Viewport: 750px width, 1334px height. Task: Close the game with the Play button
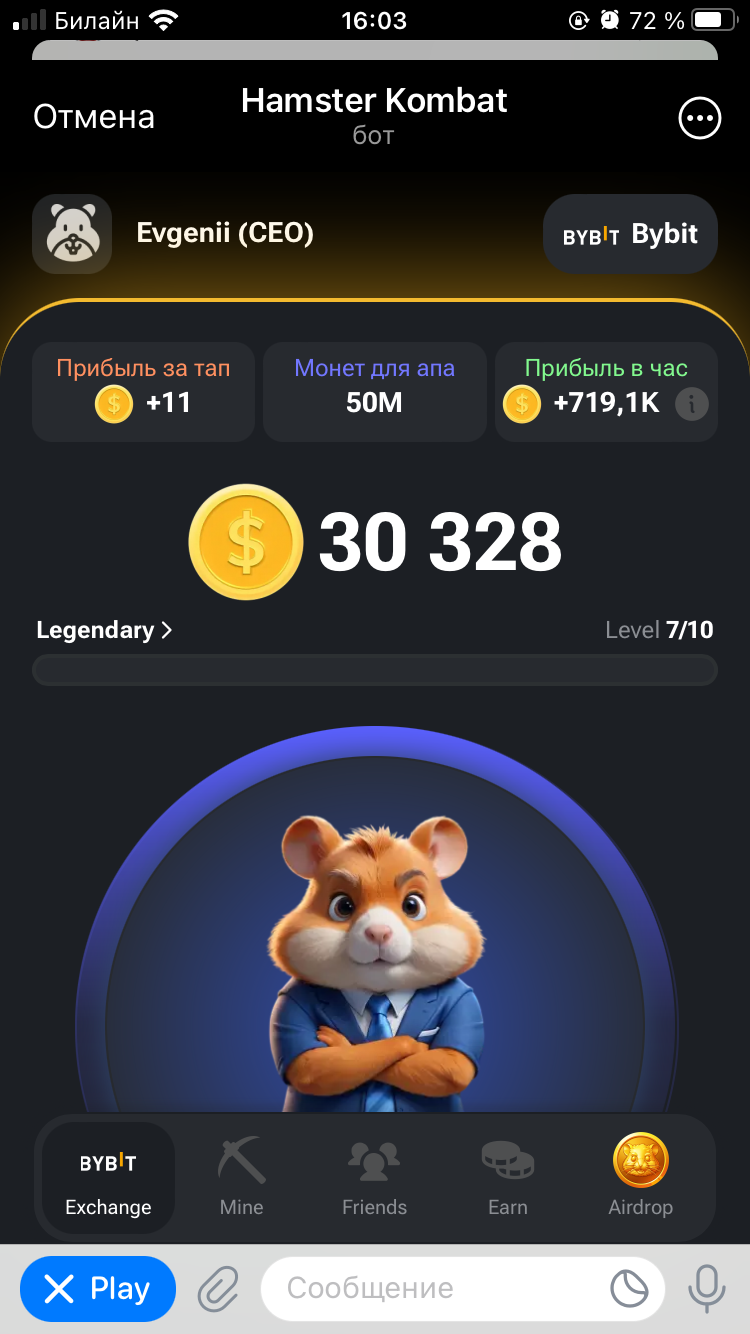point(98,1289)
